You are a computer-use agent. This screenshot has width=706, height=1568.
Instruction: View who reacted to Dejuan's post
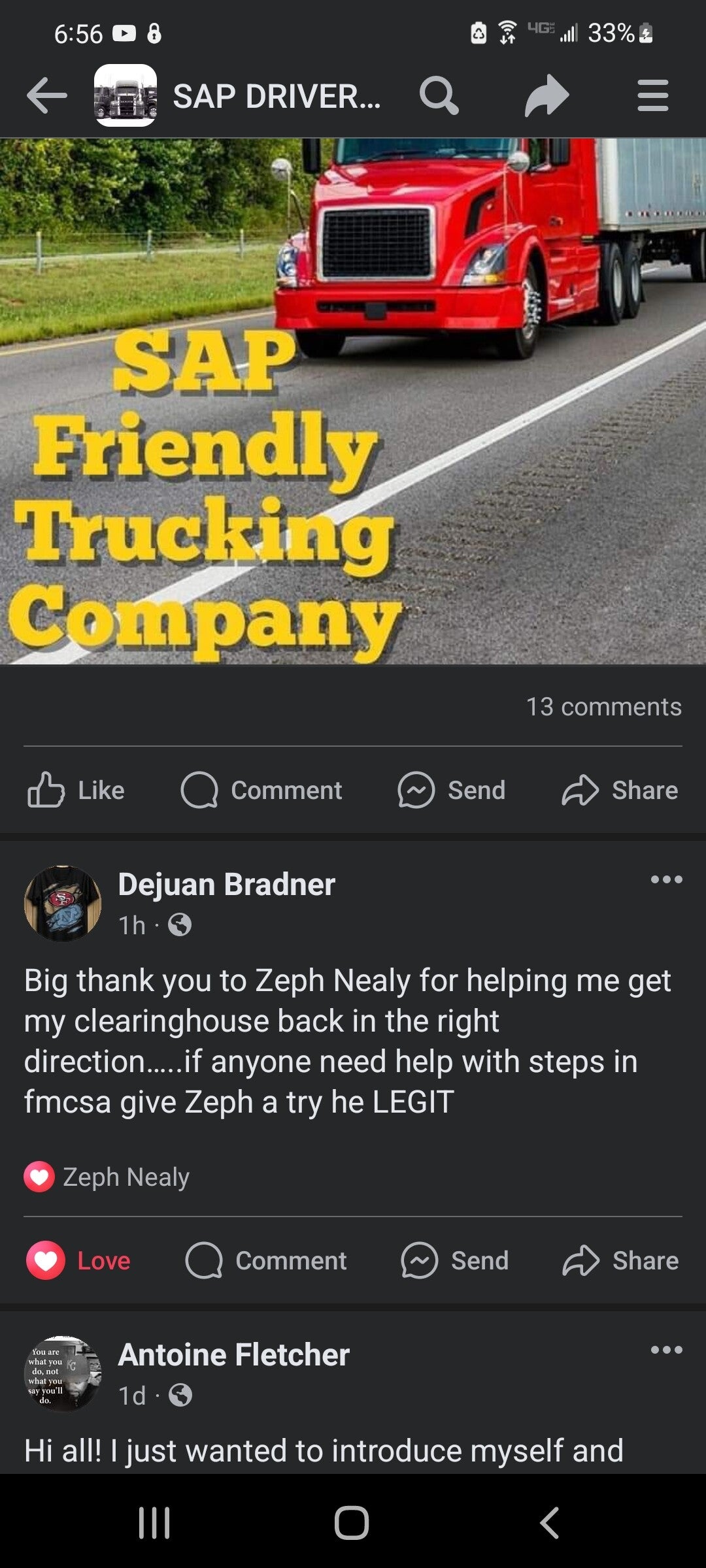107,1177
